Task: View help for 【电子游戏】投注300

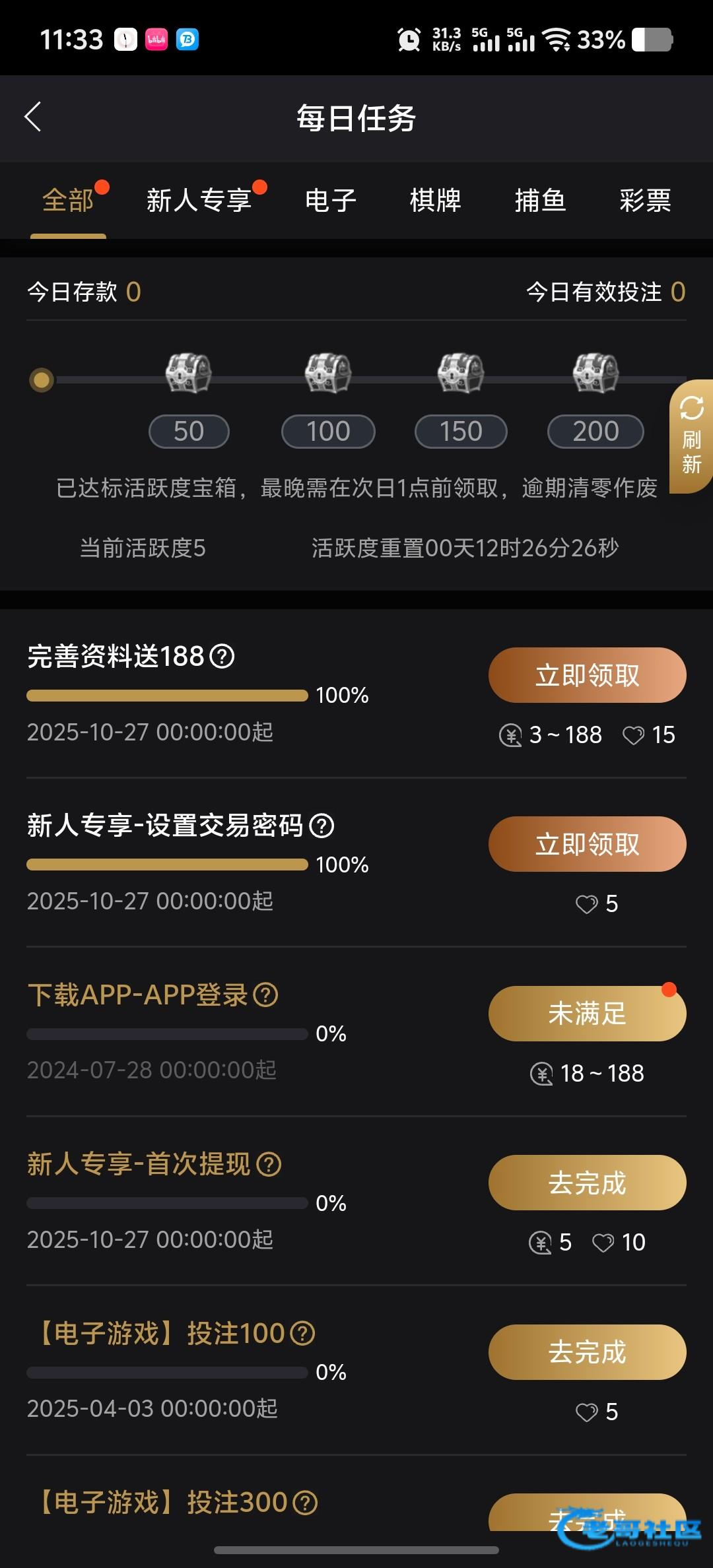Action: [x=305, y=1503]
